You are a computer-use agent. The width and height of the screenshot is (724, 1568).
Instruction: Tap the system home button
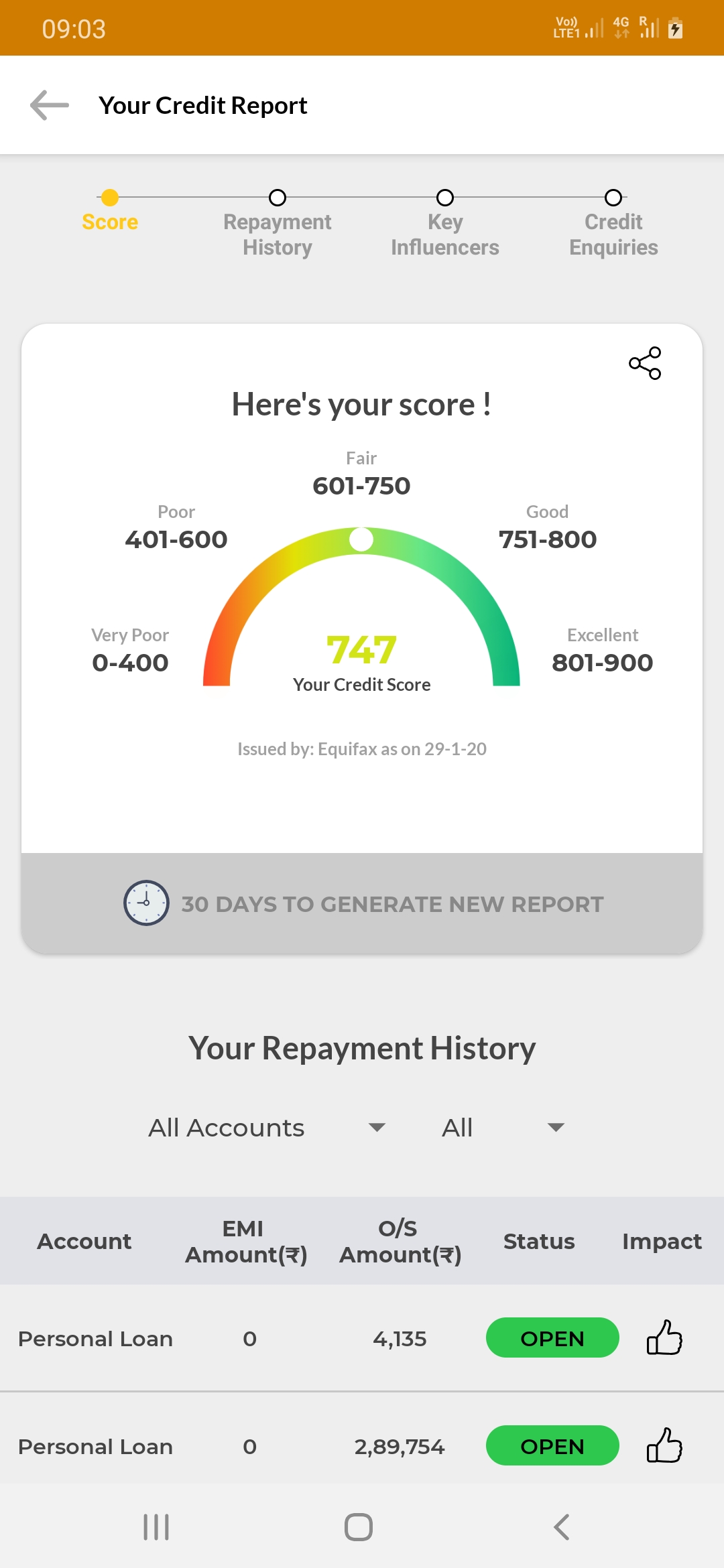pyautogui.click(x=359, y=1527)
